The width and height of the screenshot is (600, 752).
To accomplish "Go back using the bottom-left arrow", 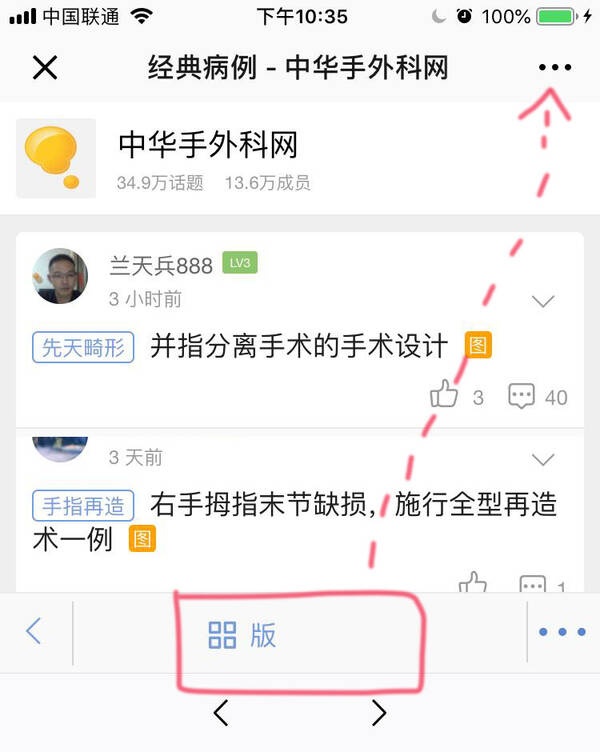I will click(34, 632).
